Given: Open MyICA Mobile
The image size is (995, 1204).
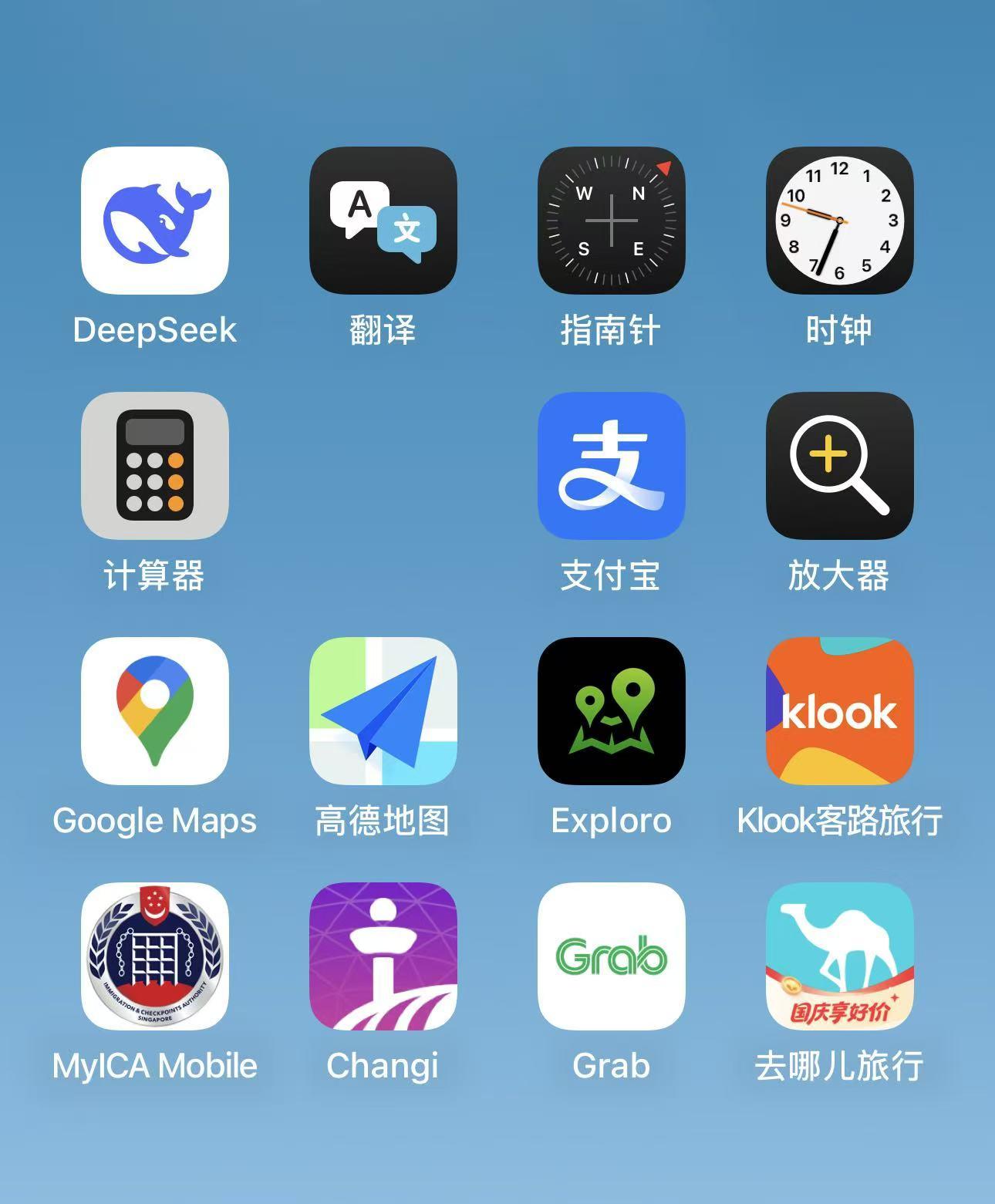Looking at the screenshot, I should 154,956.
